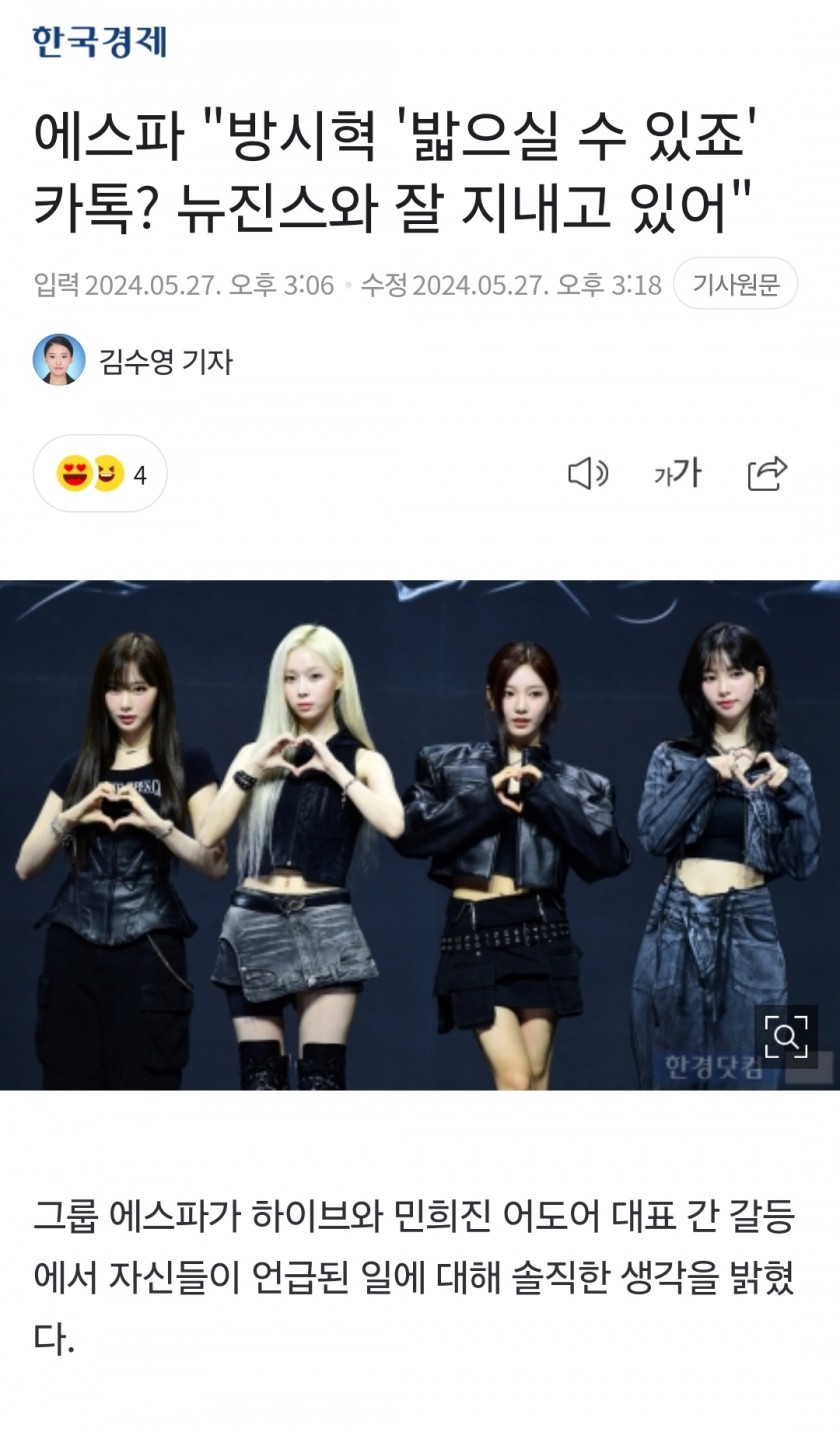Image resolution: width=840 pixels, height=1432 pixels.
Task: Open the 기사원문 original article button
Action: point(735,284)
